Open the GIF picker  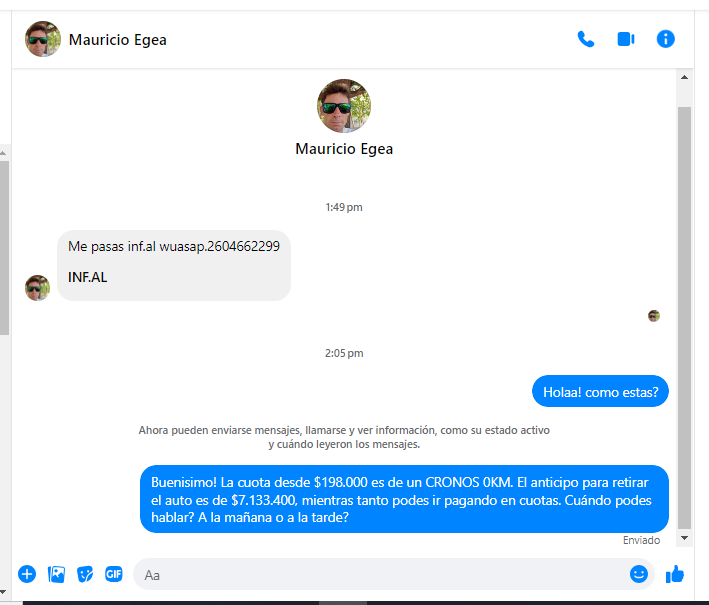[x=114, y=574]
